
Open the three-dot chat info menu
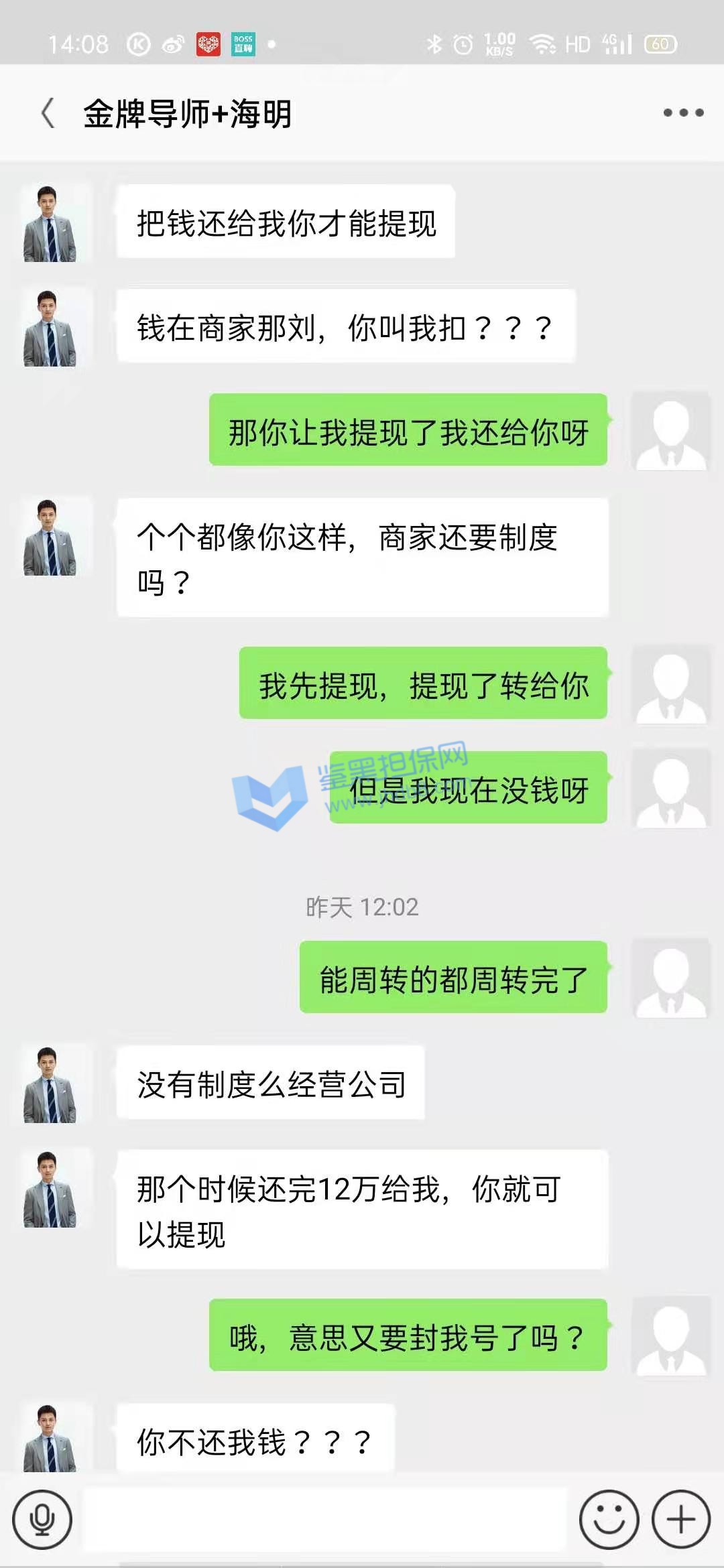(683, 113)
